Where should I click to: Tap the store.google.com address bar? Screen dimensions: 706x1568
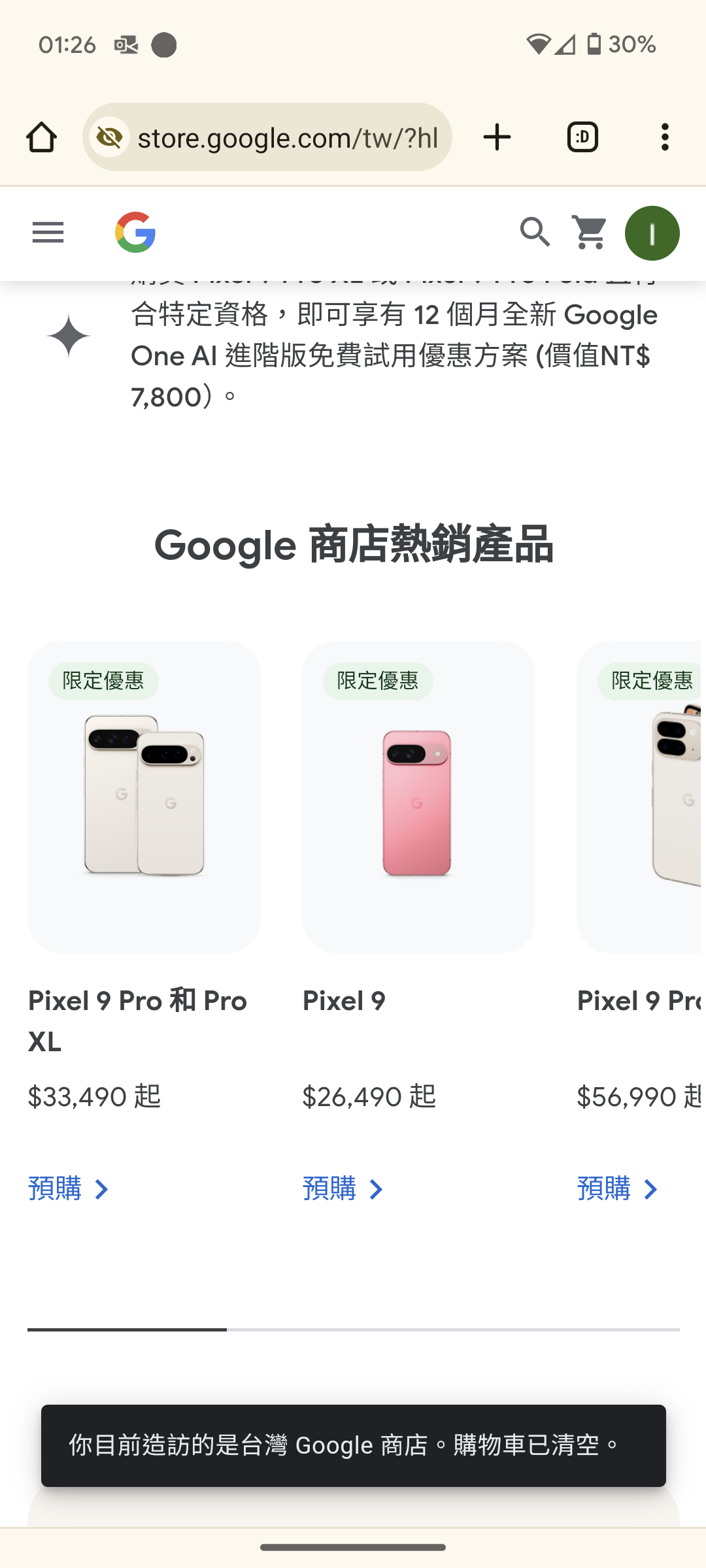pyautogui.click(x=288, y=138)
